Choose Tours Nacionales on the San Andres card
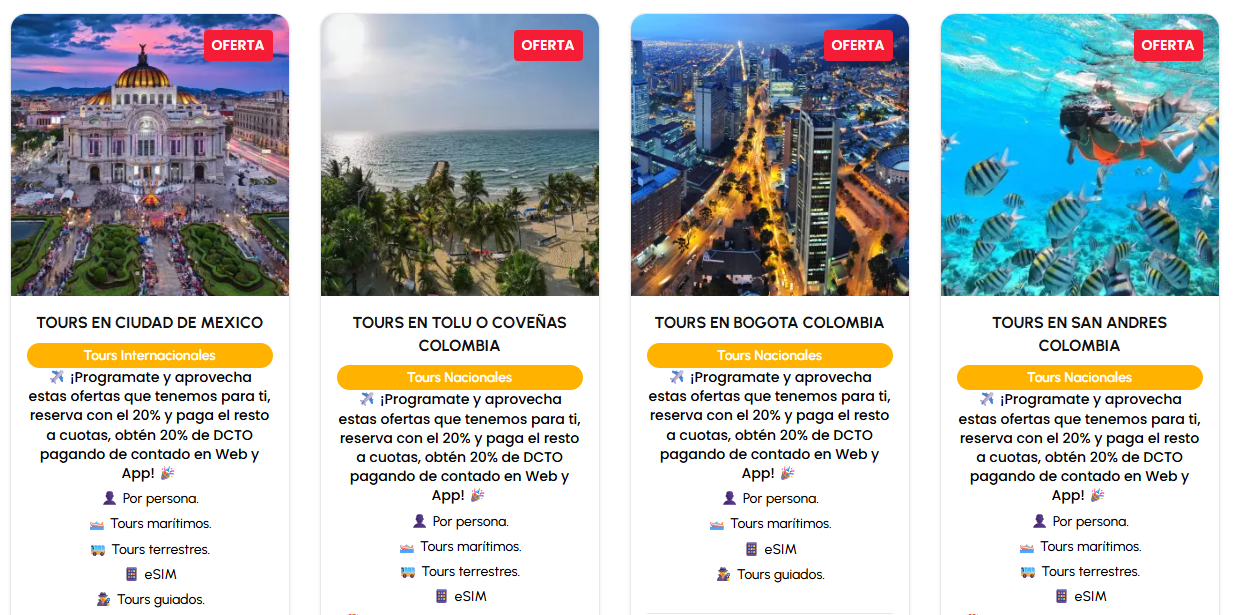The image size is (1233, 615). pyautogui.click(x=1080, y=378)
